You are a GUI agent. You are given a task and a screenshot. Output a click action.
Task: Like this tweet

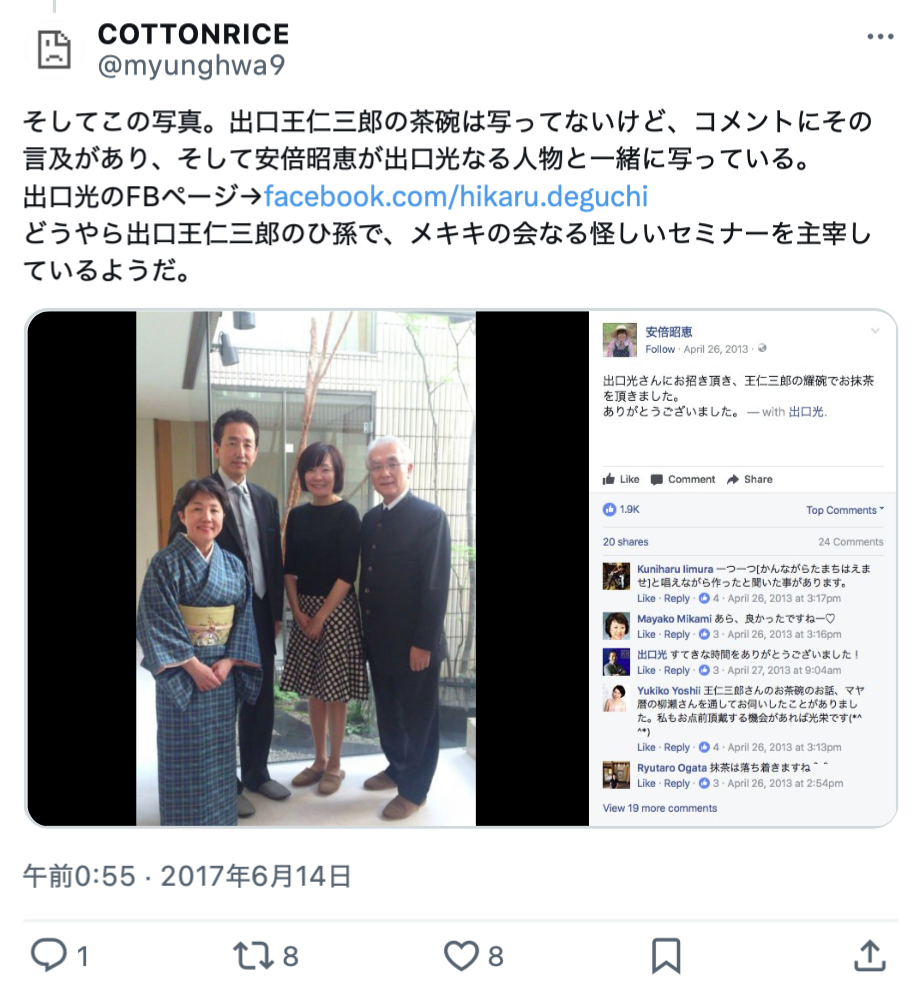pyautogui.click(x=461, y=955)
